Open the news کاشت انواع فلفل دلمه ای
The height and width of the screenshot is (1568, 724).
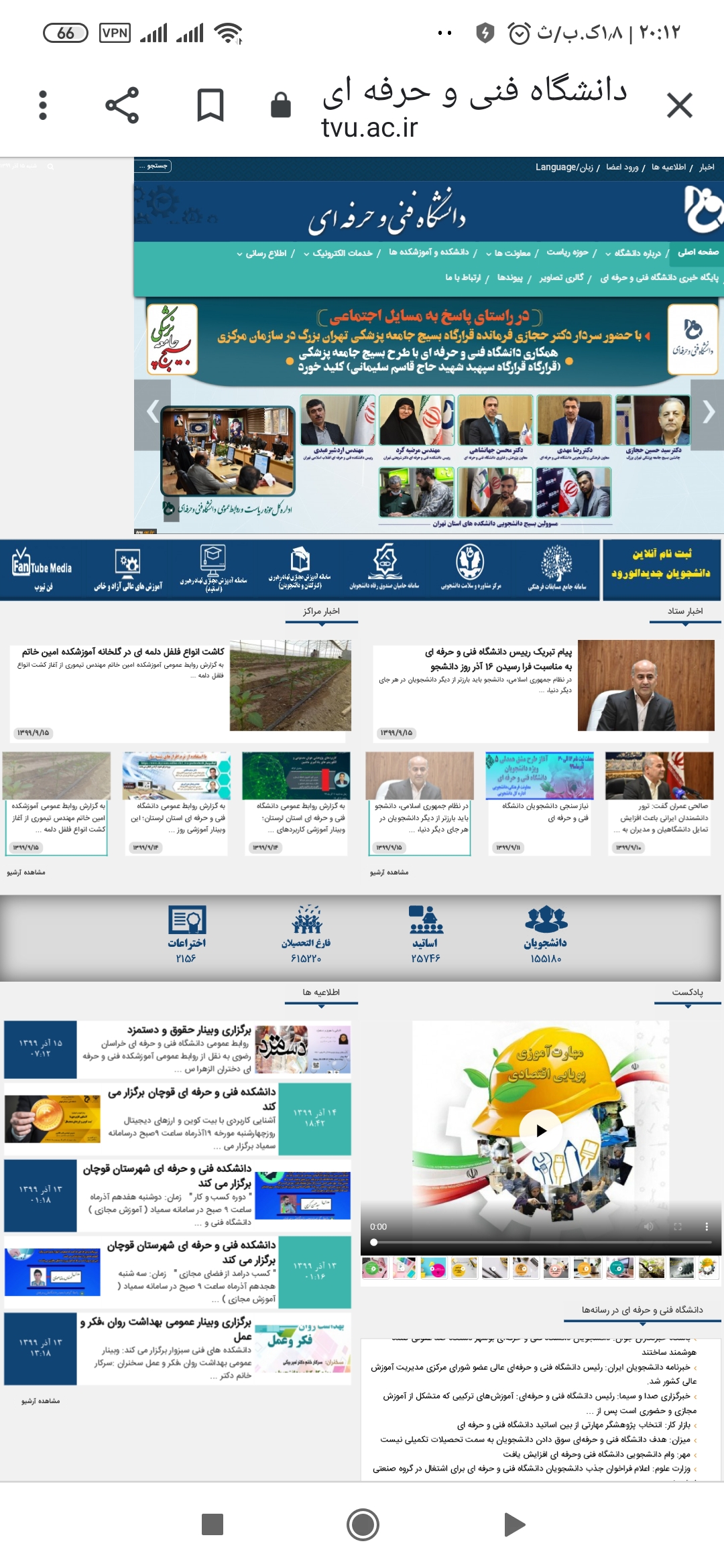(x=123, y=651)
